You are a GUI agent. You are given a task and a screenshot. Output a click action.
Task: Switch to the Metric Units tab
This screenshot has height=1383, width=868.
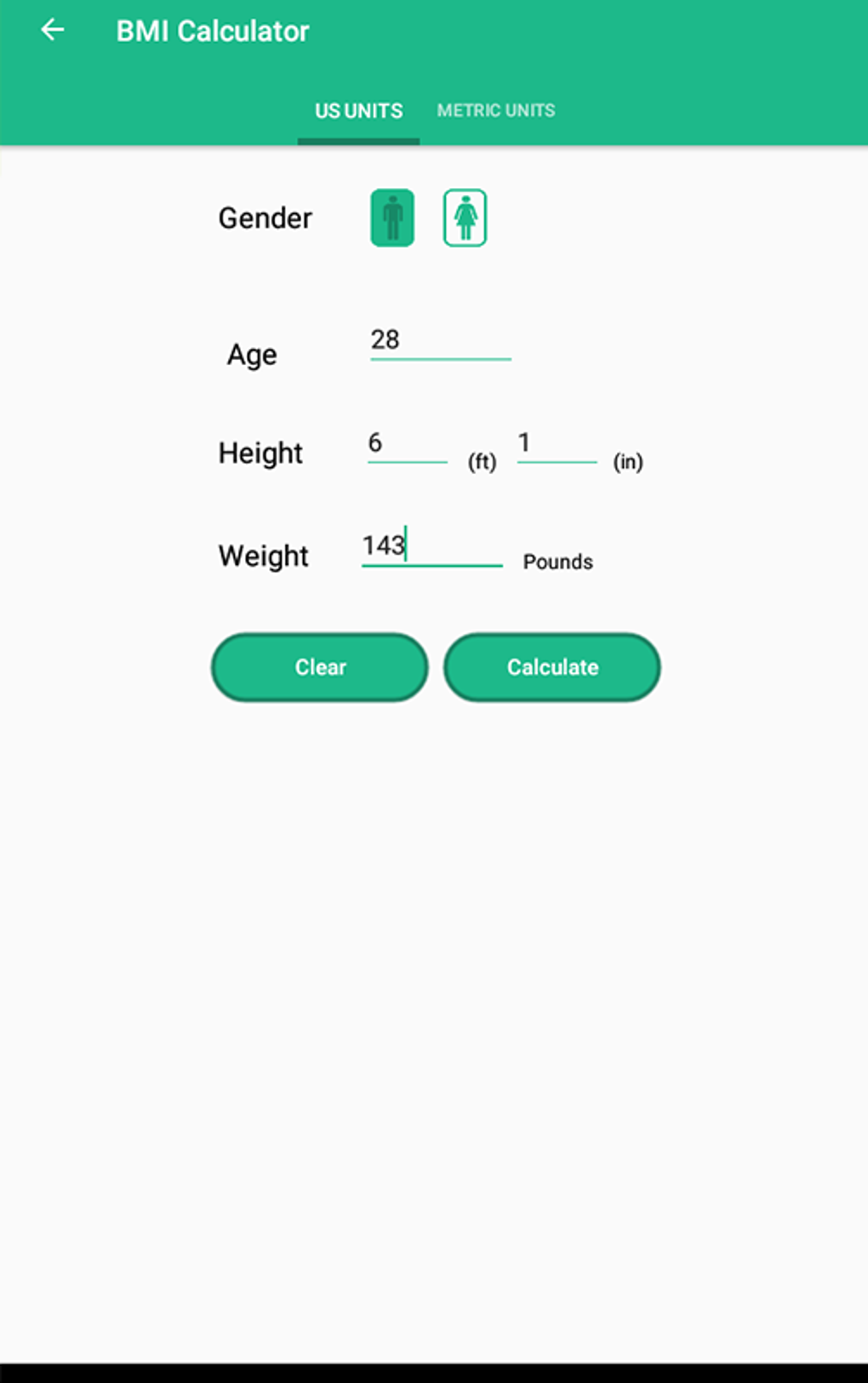[495, 111]
